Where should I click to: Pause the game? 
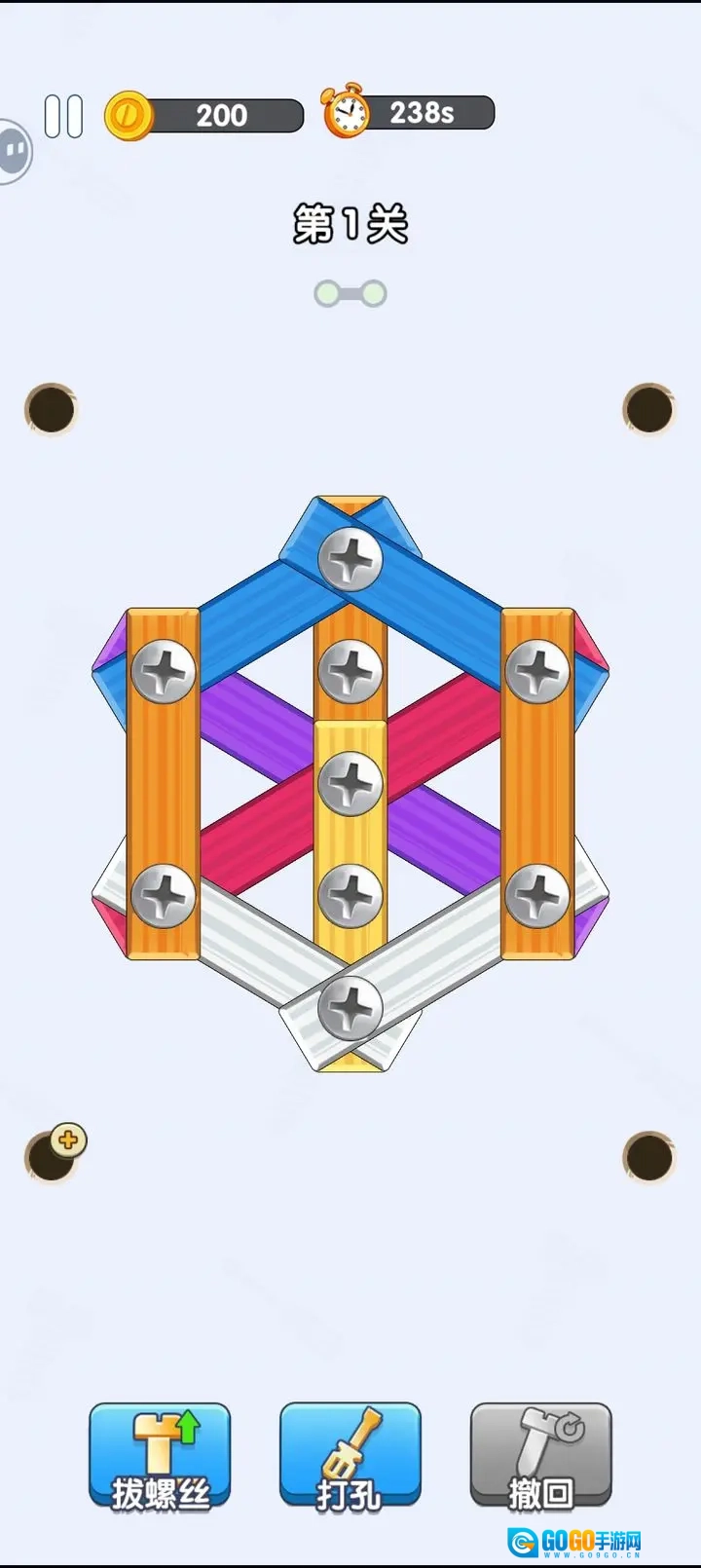[63, 116]
